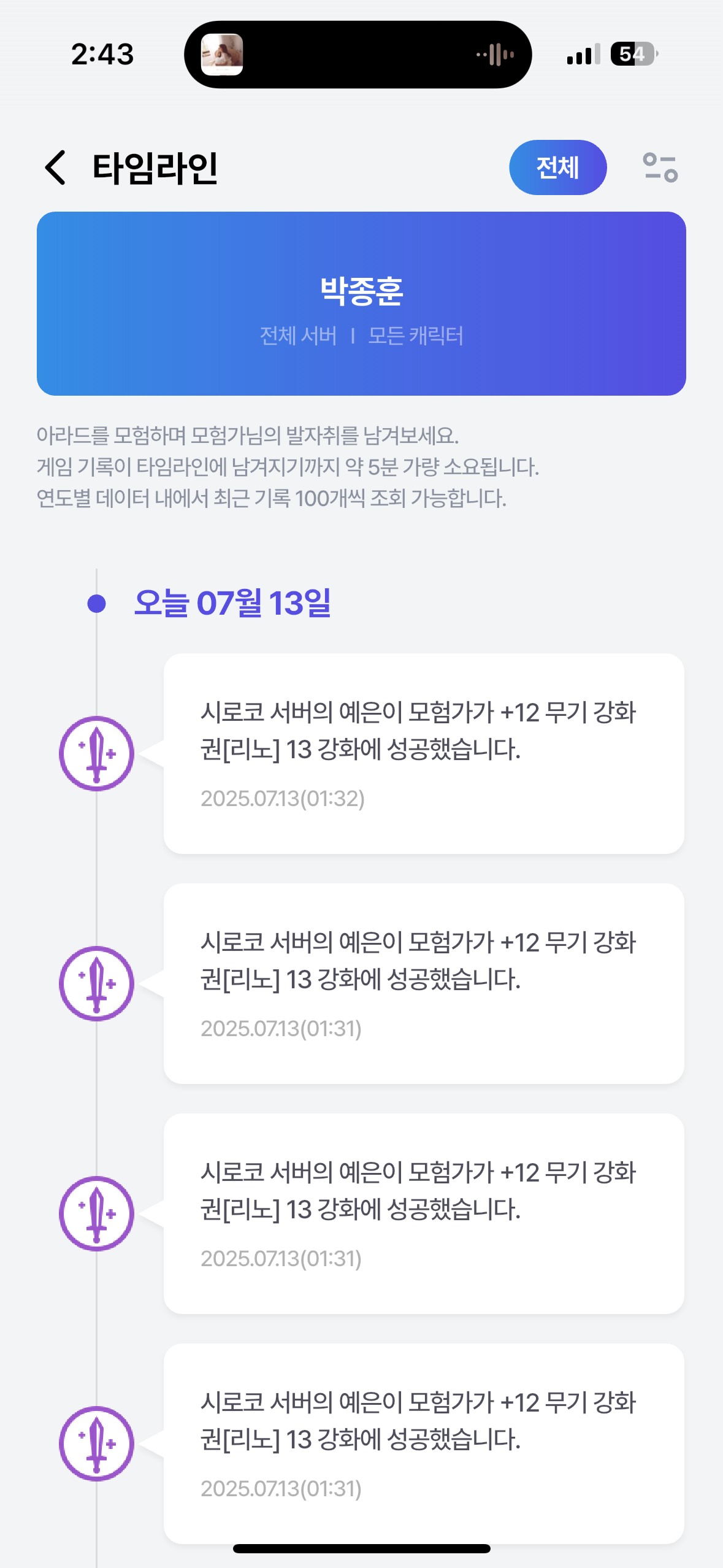
Task: Open the enhancement record from 01:32
Action: (x=424, y=753)
